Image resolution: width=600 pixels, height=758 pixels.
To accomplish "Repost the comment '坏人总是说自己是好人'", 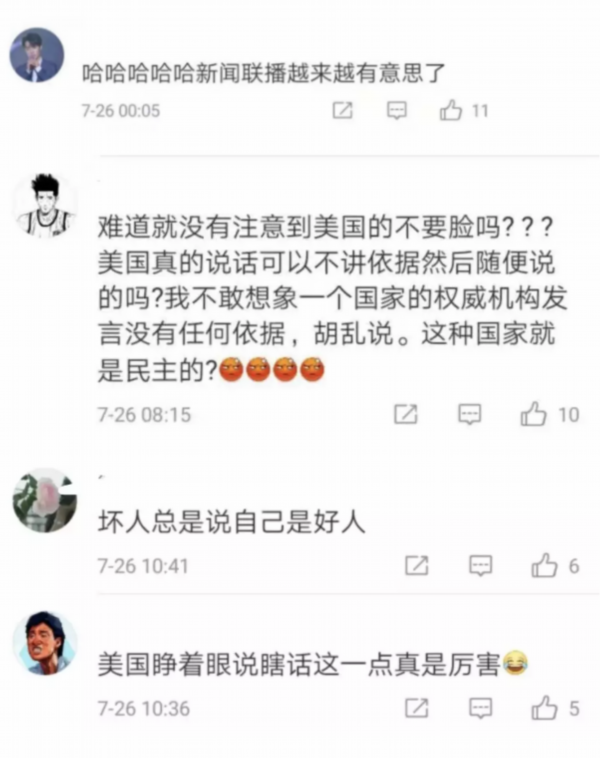I will pos(417,566).
